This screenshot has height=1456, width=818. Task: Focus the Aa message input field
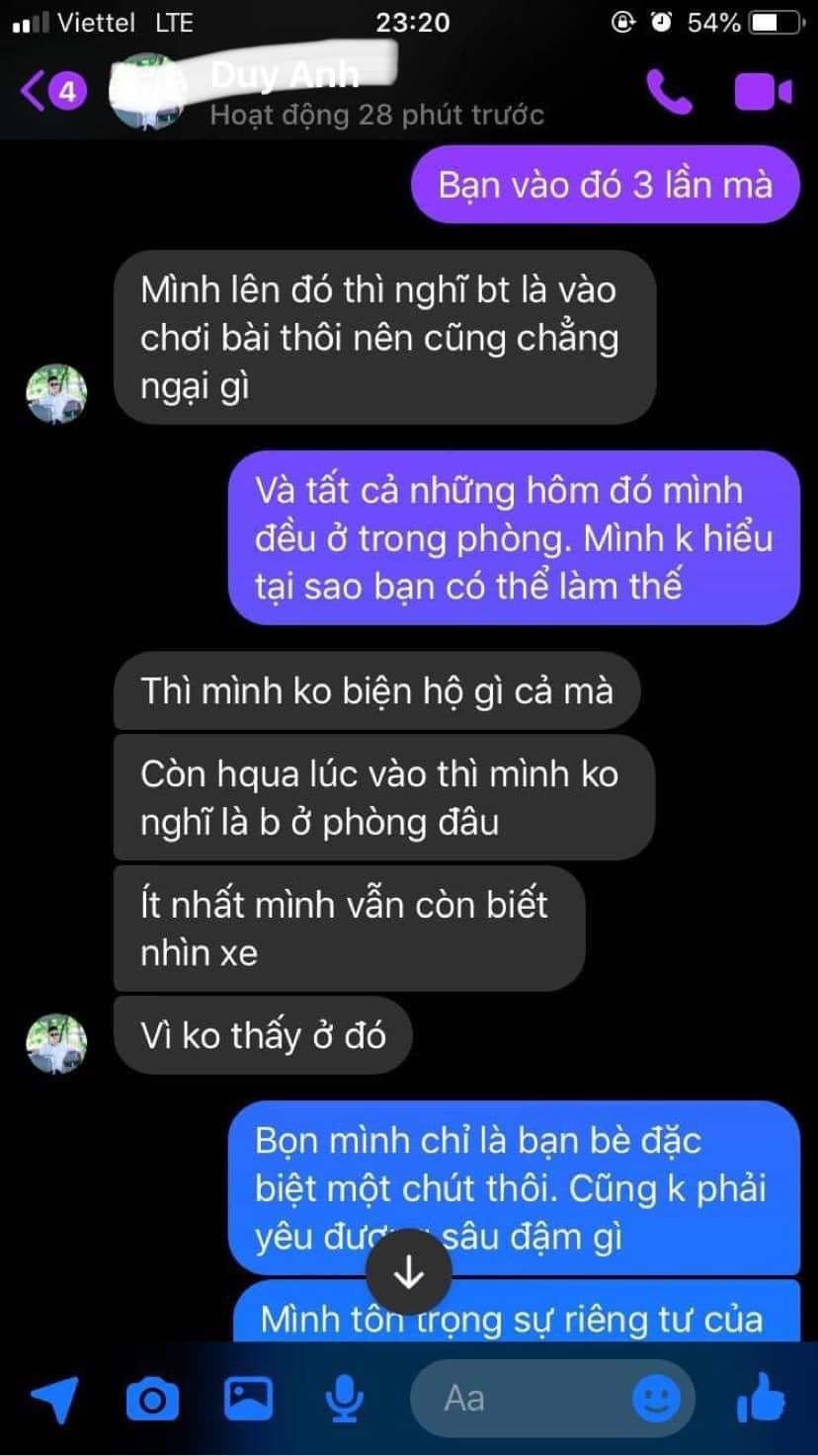coord(524,1399)
